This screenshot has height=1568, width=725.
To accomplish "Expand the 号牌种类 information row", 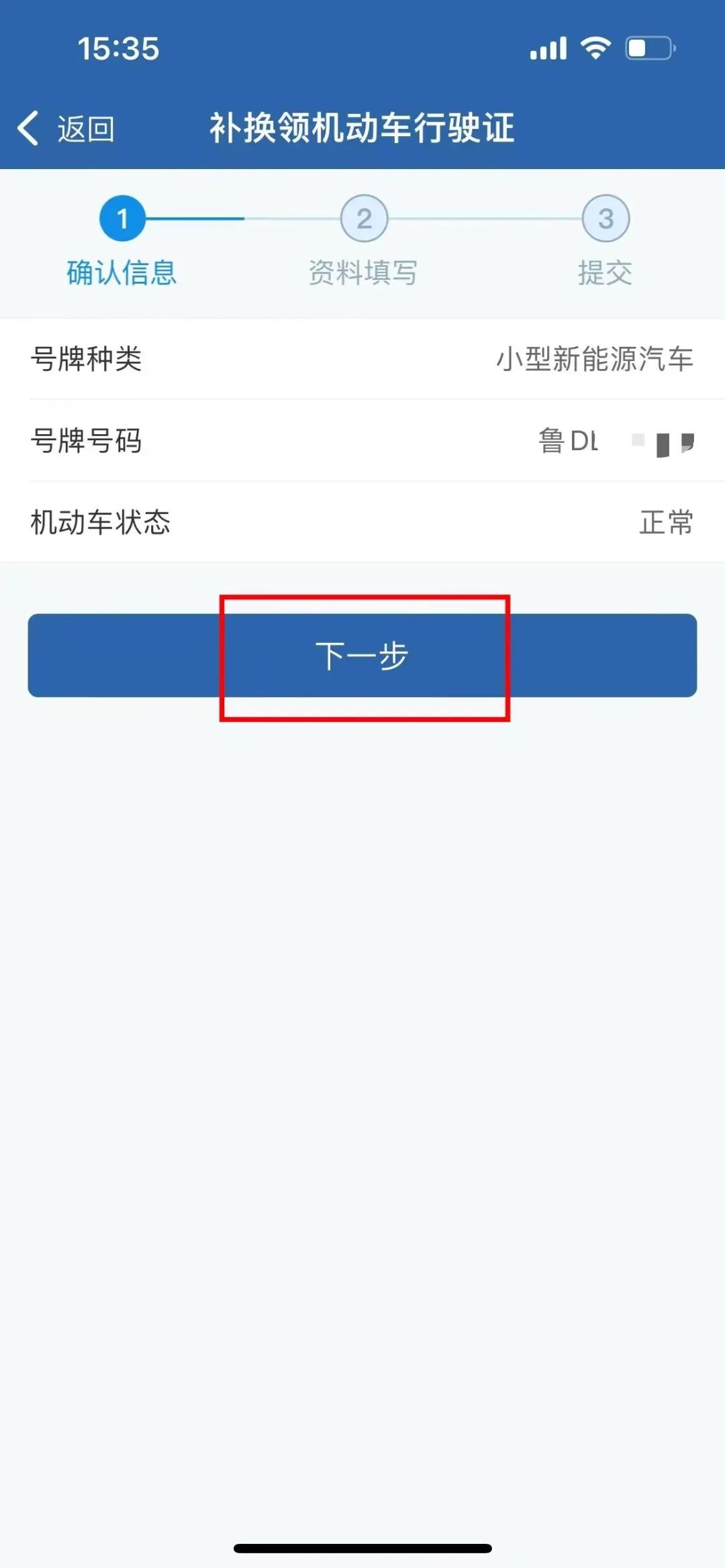I will (x=362, y=360).
